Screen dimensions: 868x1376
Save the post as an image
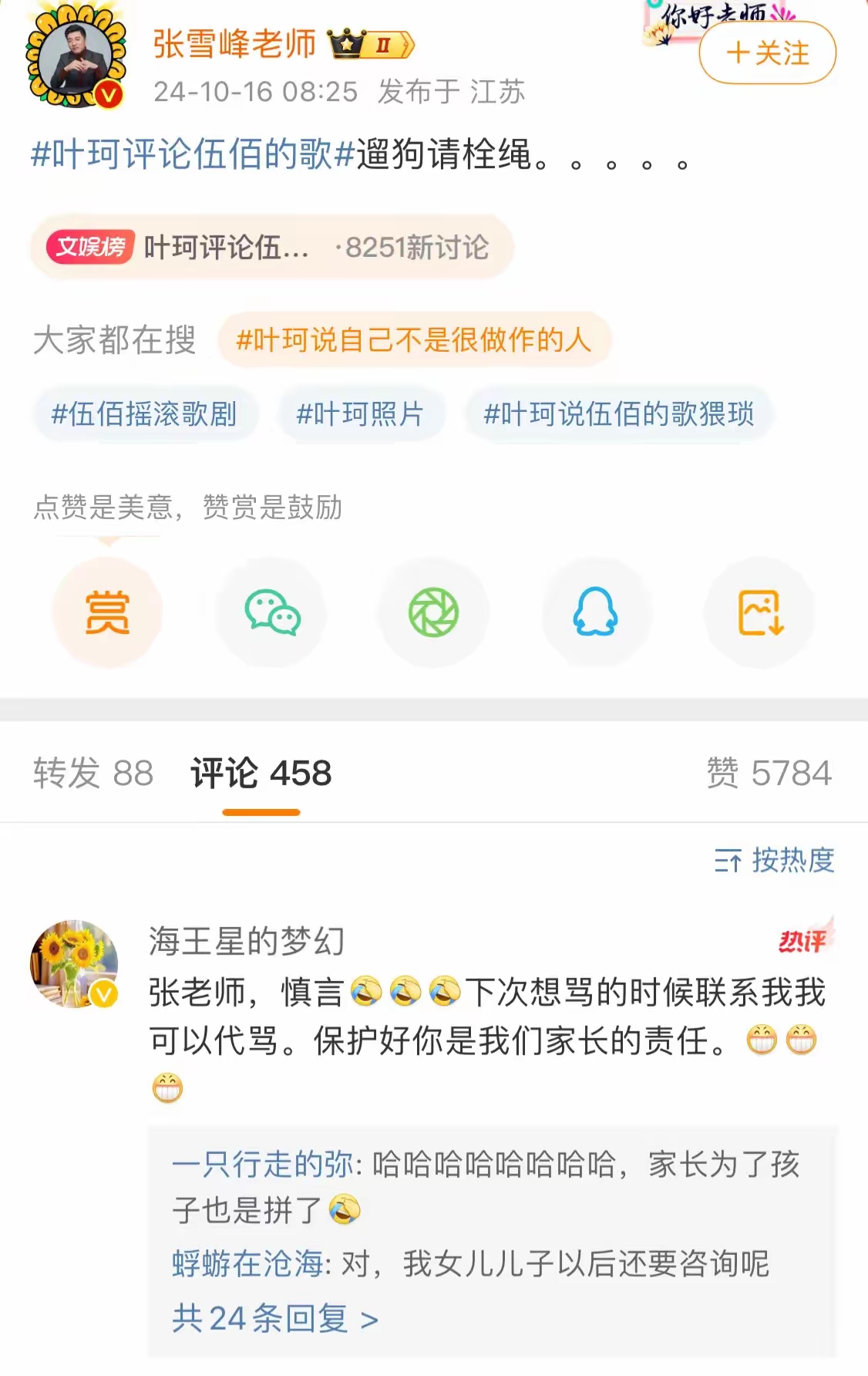coord(760,612)
